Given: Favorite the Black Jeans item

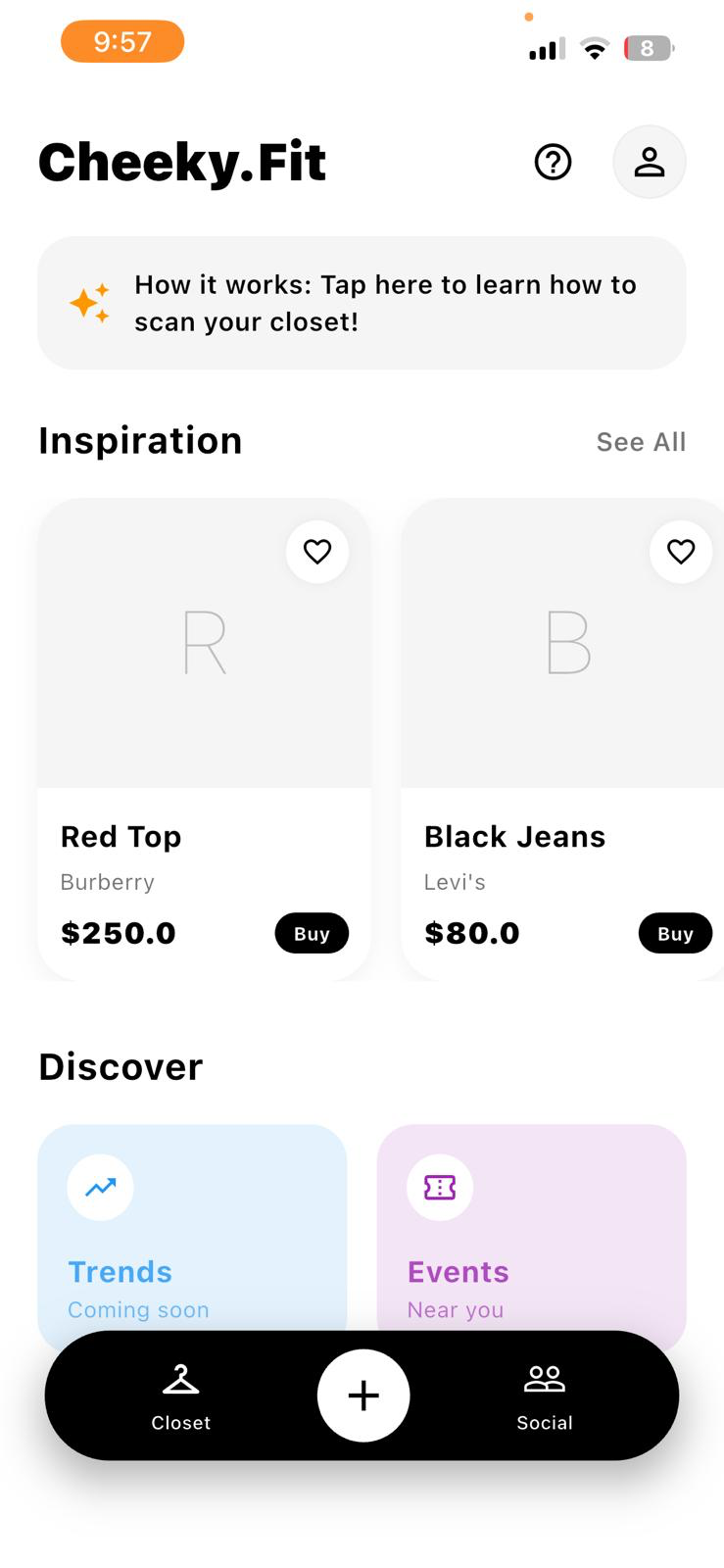Looking at the screenshot, I should (x=681, y=552).
